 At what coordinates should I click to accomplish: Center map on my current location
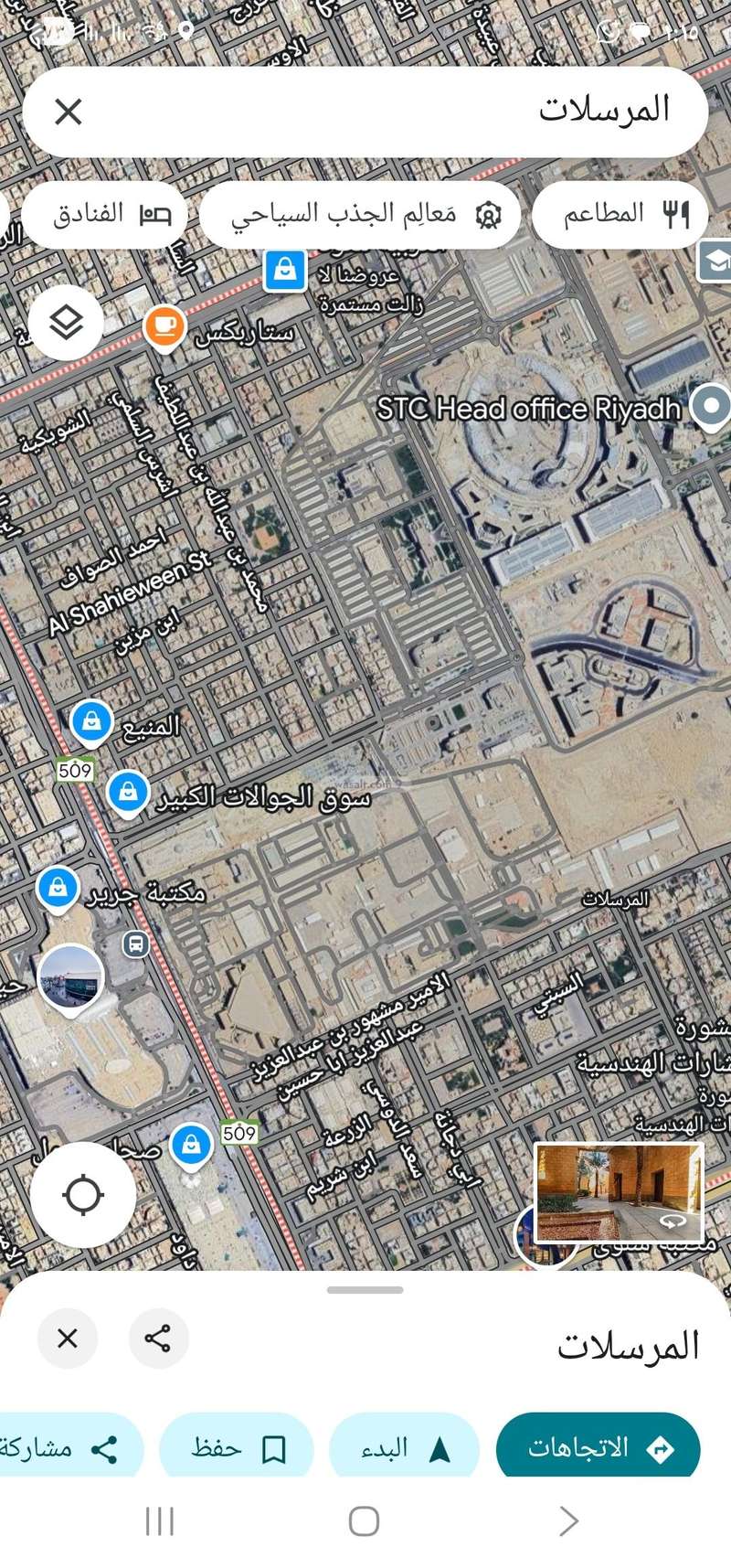[83, 1194]
